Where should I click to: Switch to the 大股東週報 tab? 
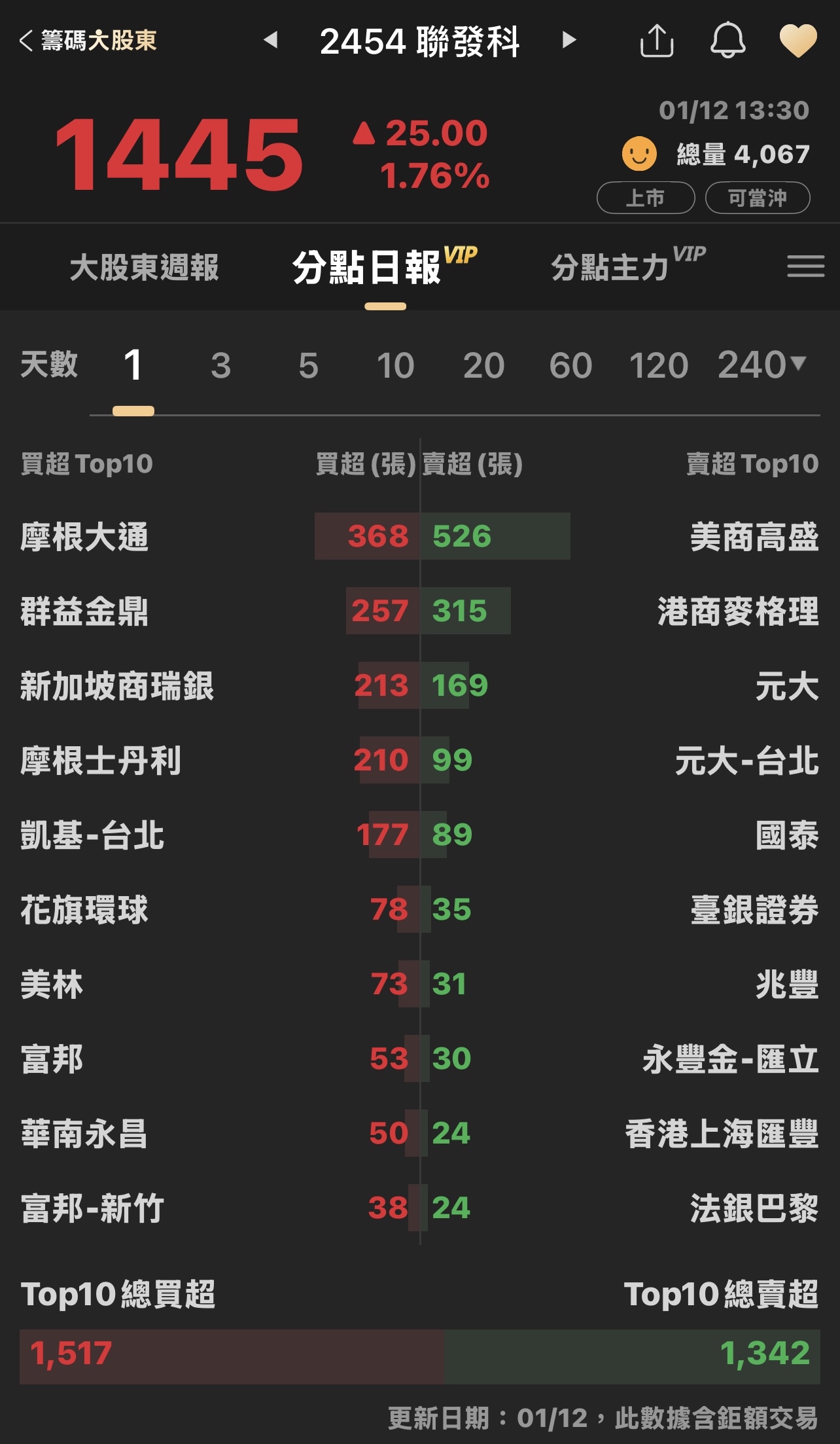click(144, 268)
